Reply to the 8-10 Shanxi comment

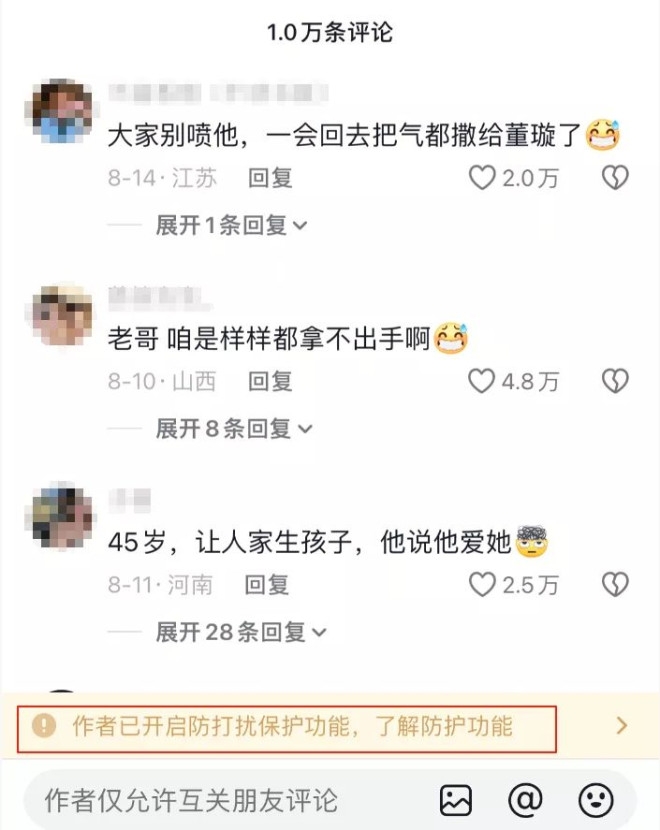point(269,381)
